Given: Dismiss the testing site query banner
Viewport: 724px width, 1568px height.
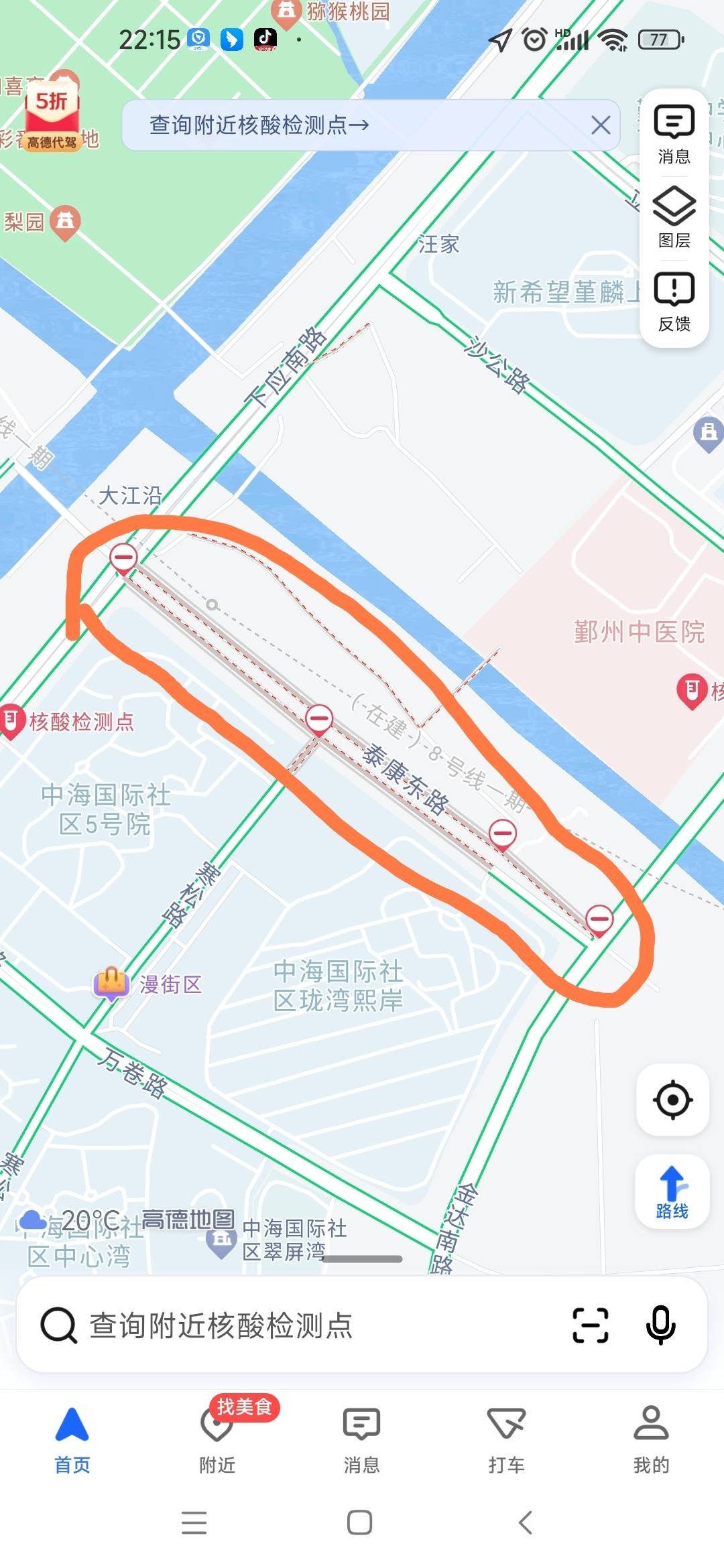Looking at the screenshot, I should point(600,125).
